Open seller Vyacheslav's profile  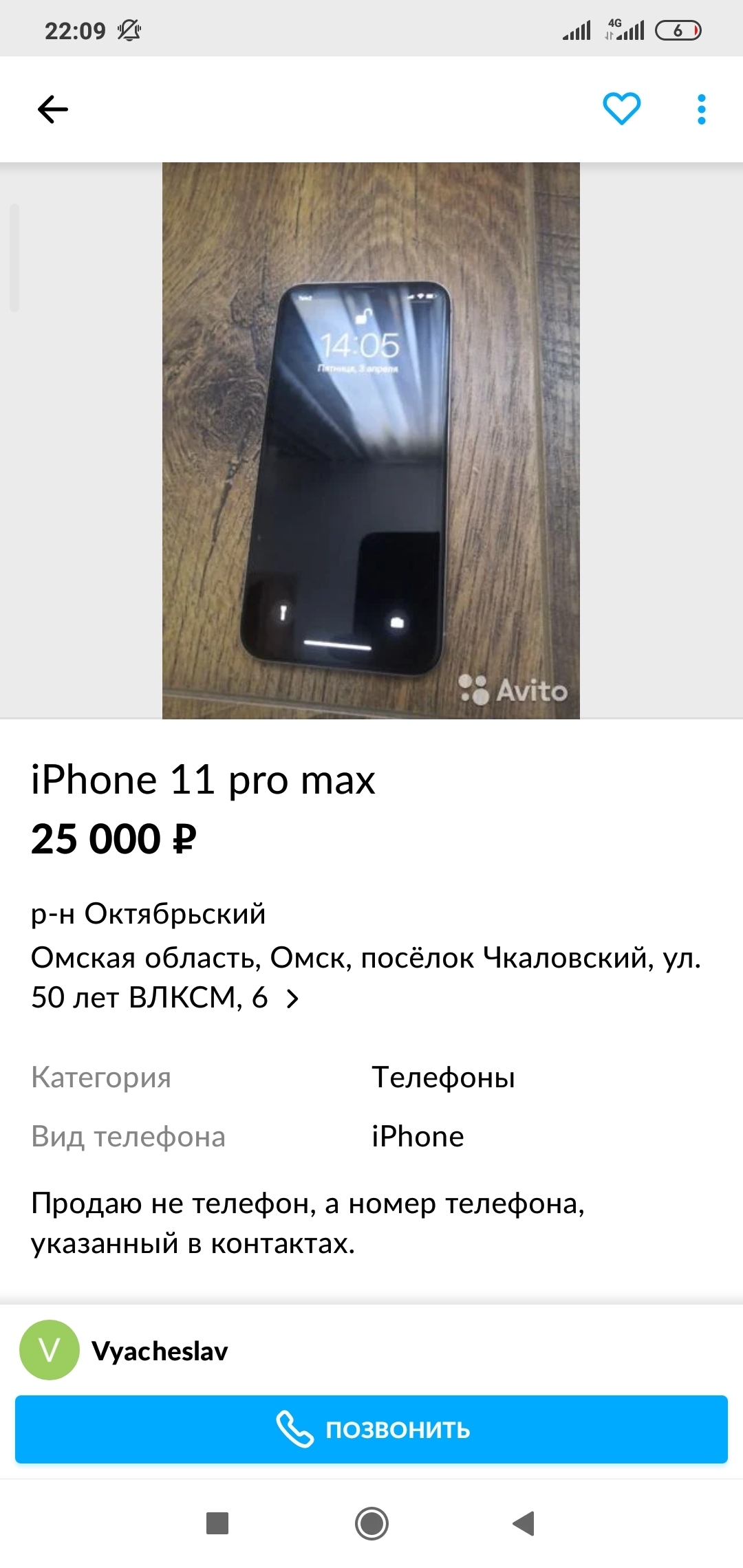[x=124, y=1351]
